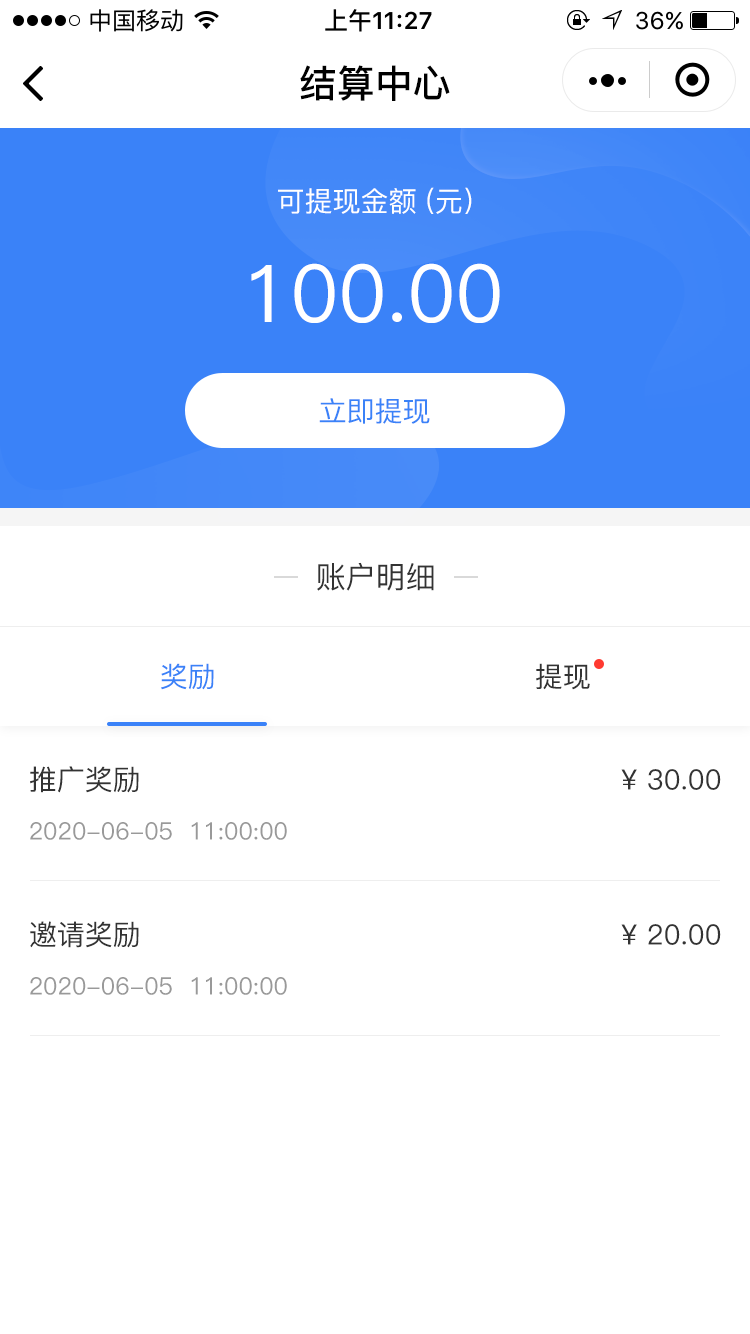Close the mini program with the circle icon

(x=692, y=80)
